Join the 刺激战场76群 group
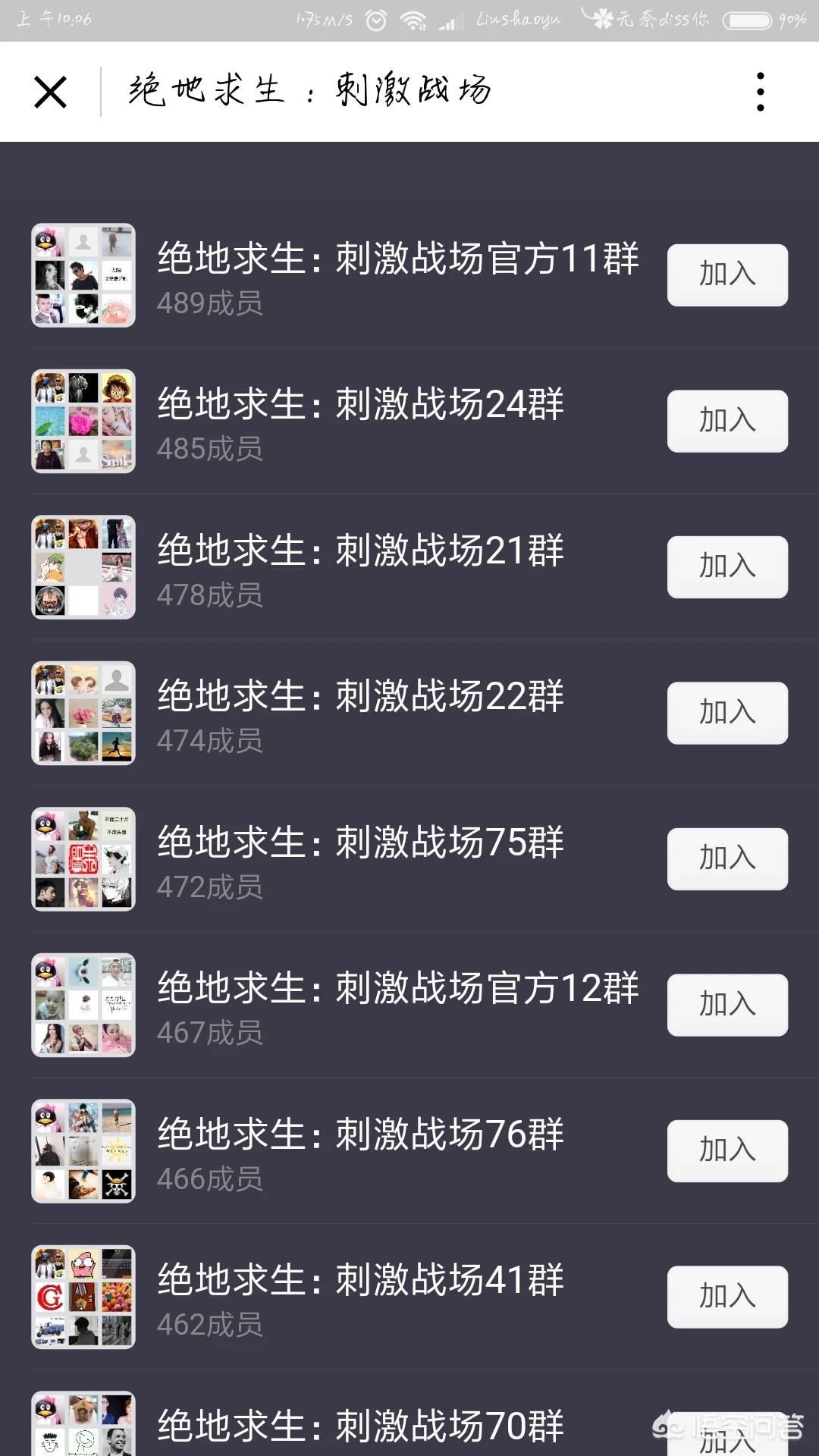Viewport: 819px width, 1456px height. pos(727,1151)
